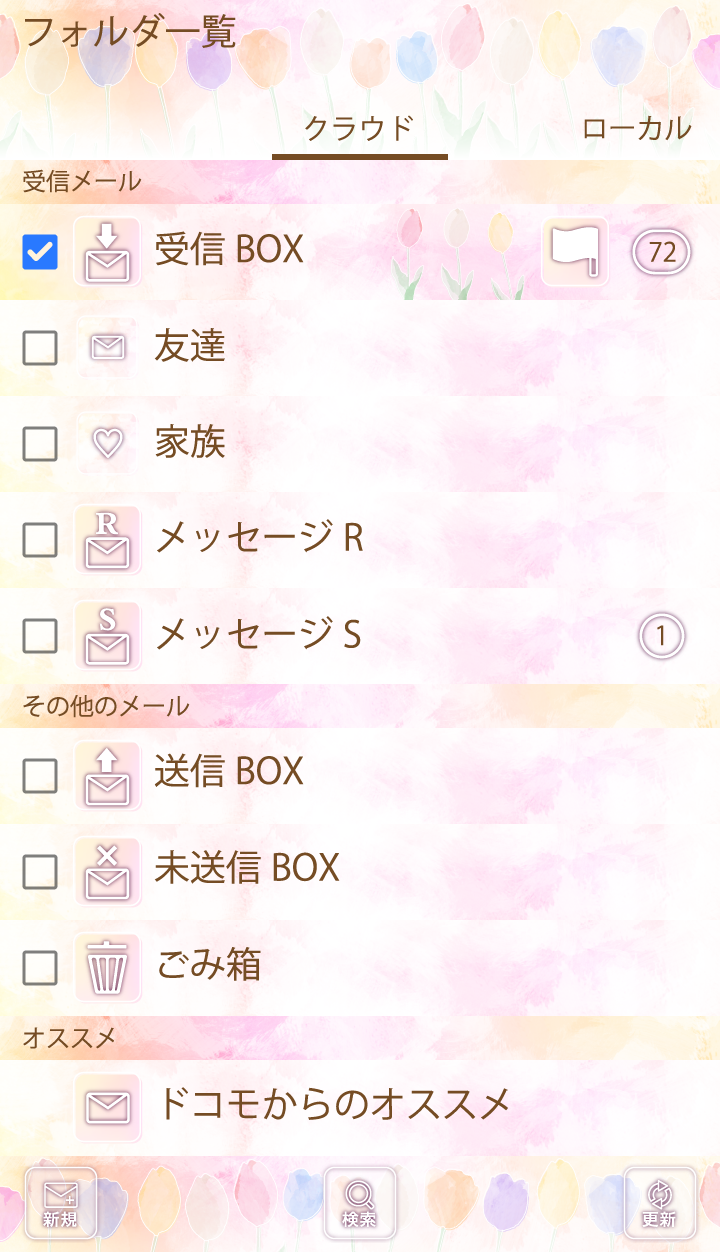The width and height of the screenshot is (720, 1252).
Task: Open the 友達 folder
Action: [190, 347]
